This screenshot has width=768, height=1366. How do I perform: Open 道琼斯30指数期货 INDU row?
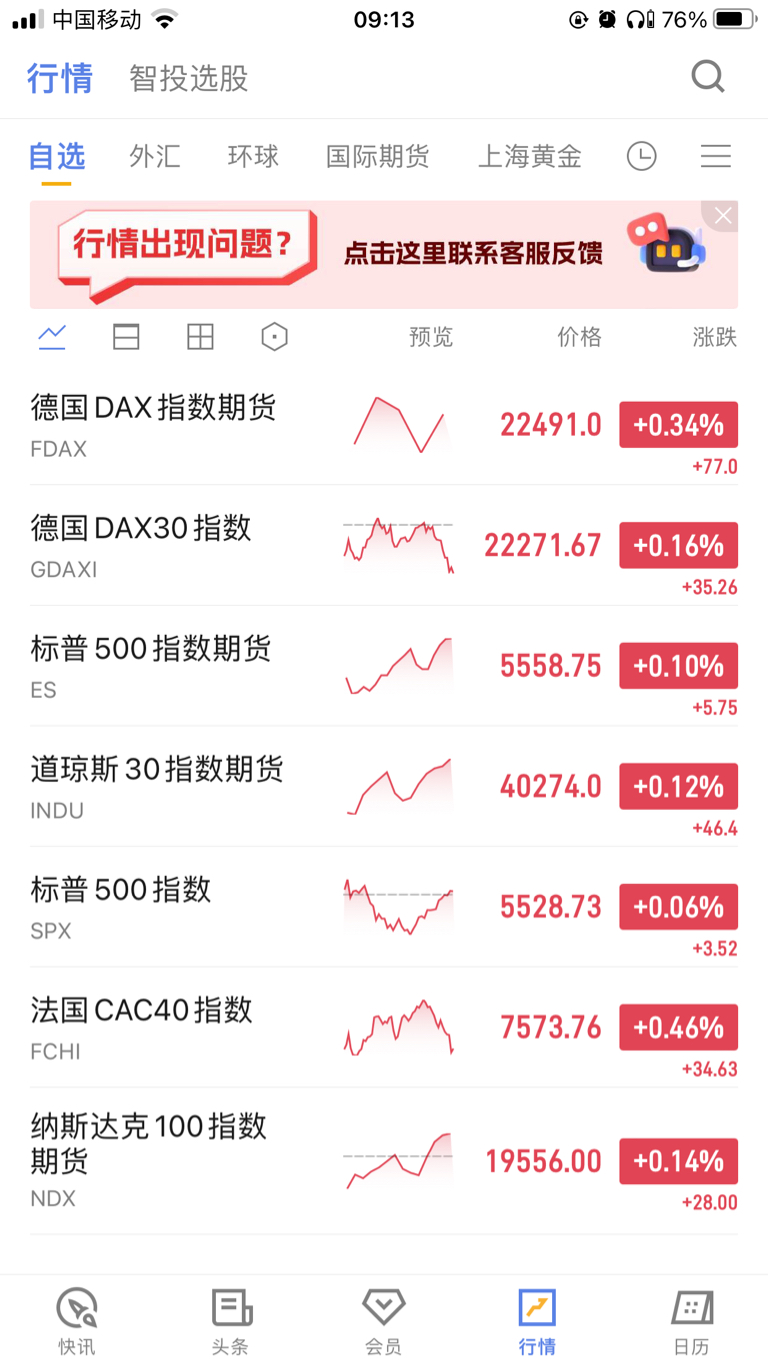click(x=157, y=787)
